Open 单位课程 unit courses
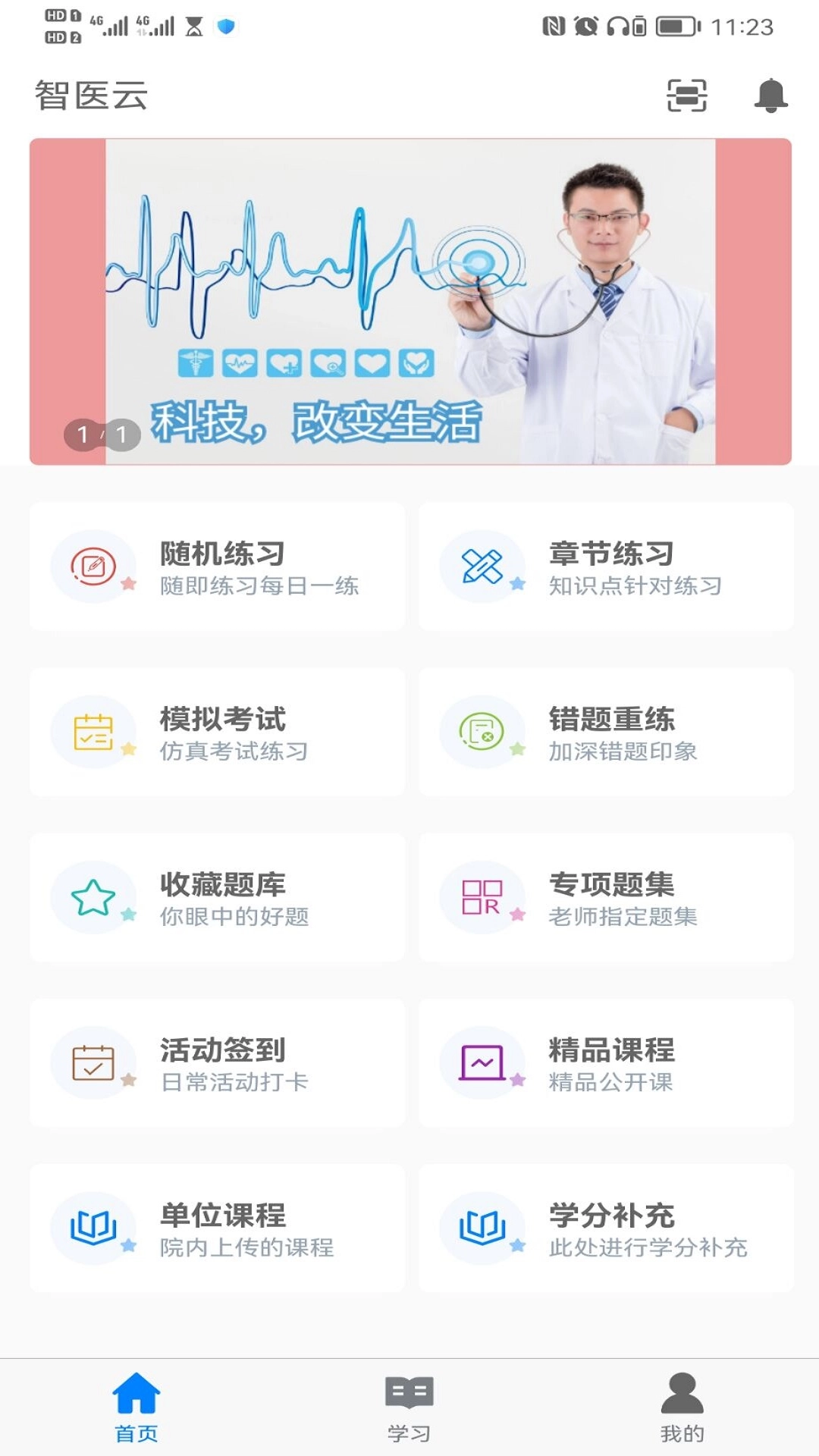 [218, 1228]
